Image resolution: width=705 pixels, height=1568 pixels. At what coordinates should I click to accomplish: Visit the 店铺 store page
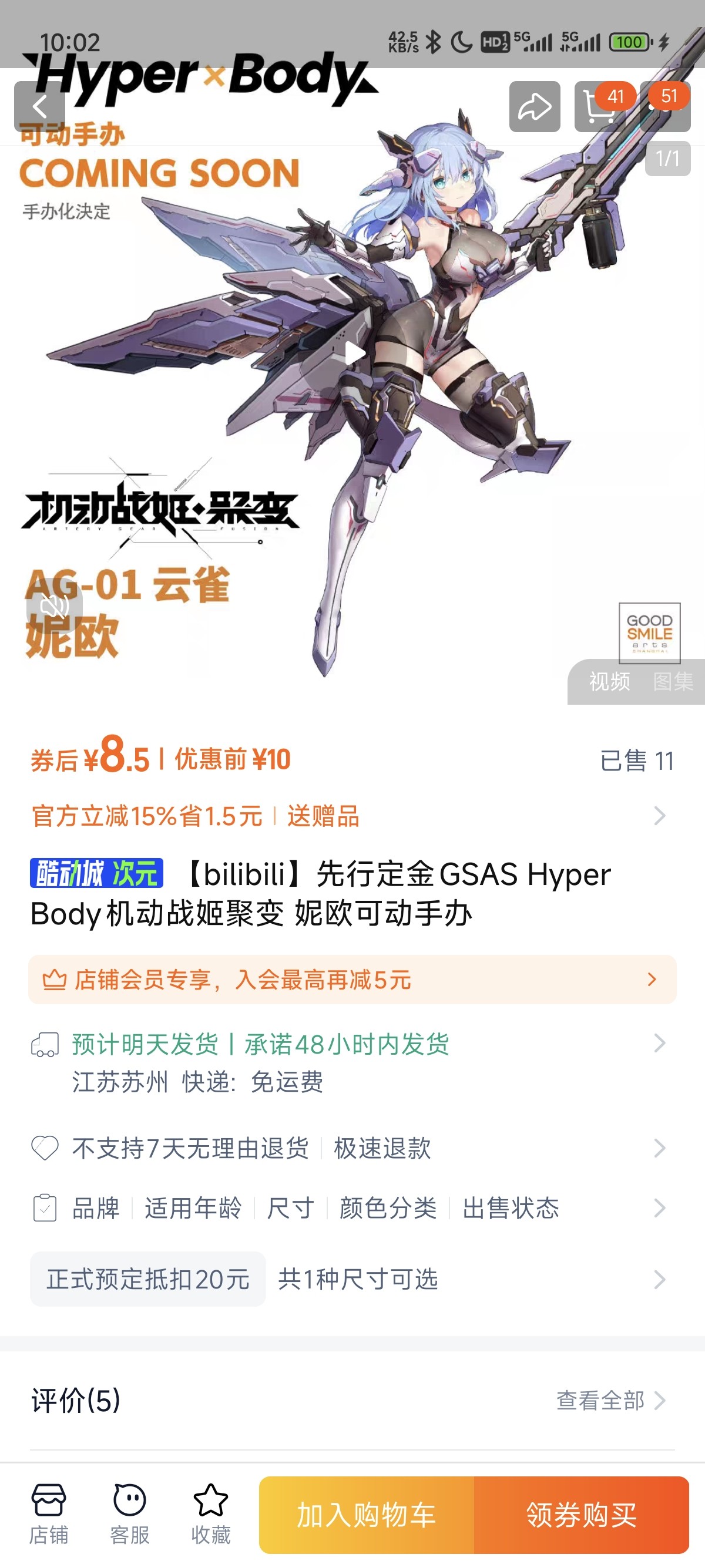click(49, 1513)
